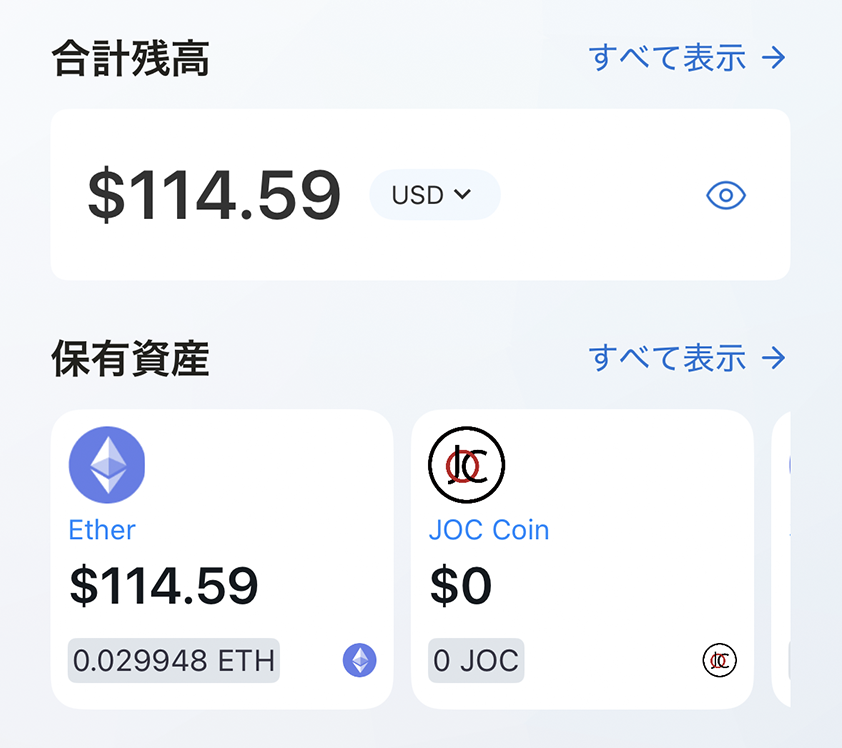Viewport: 842px width, 748px height.
Task: Open the Ether asset card
Action: coord(221,558)
